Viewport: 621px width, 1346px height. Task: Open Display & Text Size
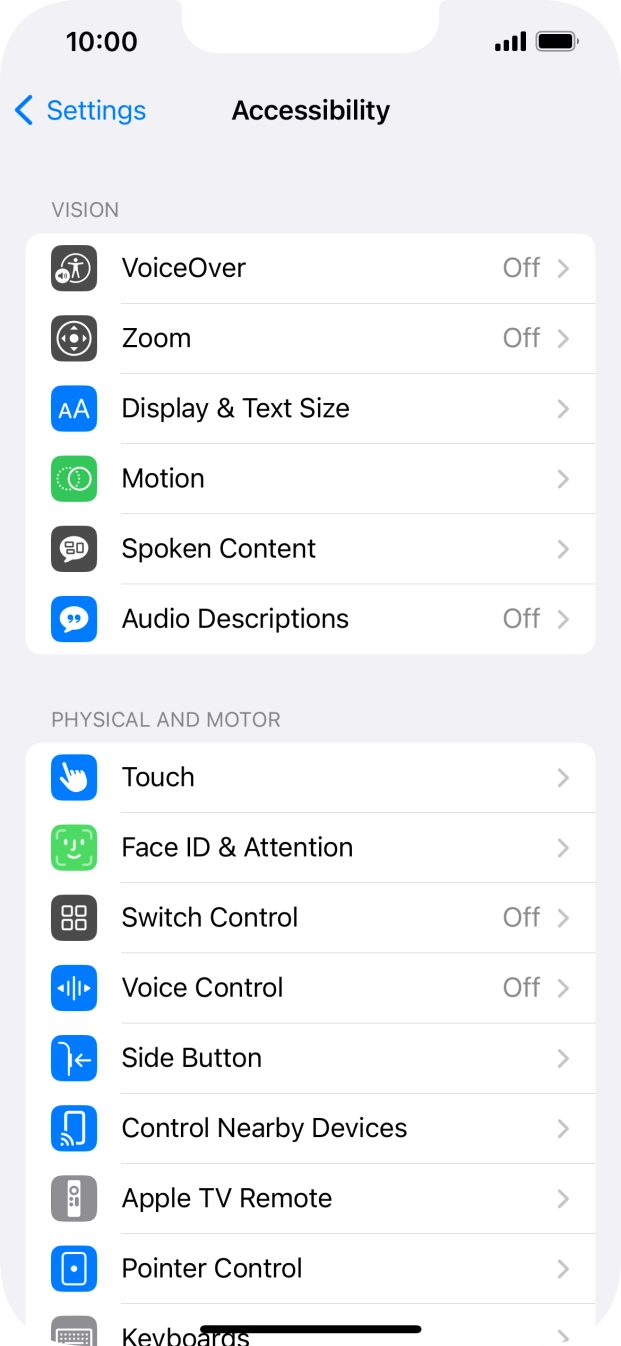(310, 408)
